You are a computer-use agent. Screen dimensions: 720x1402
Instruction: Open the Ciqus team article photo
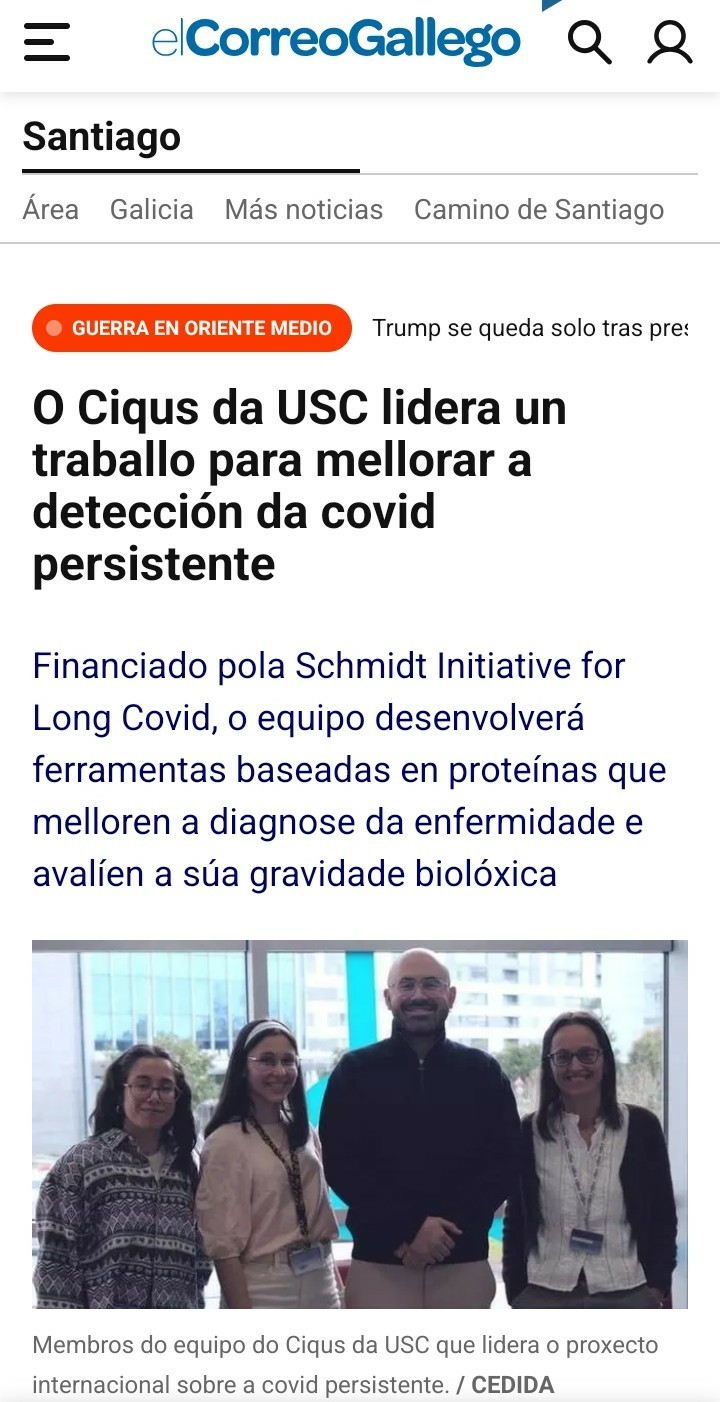pyautogui.click(x=360, y=1123)
